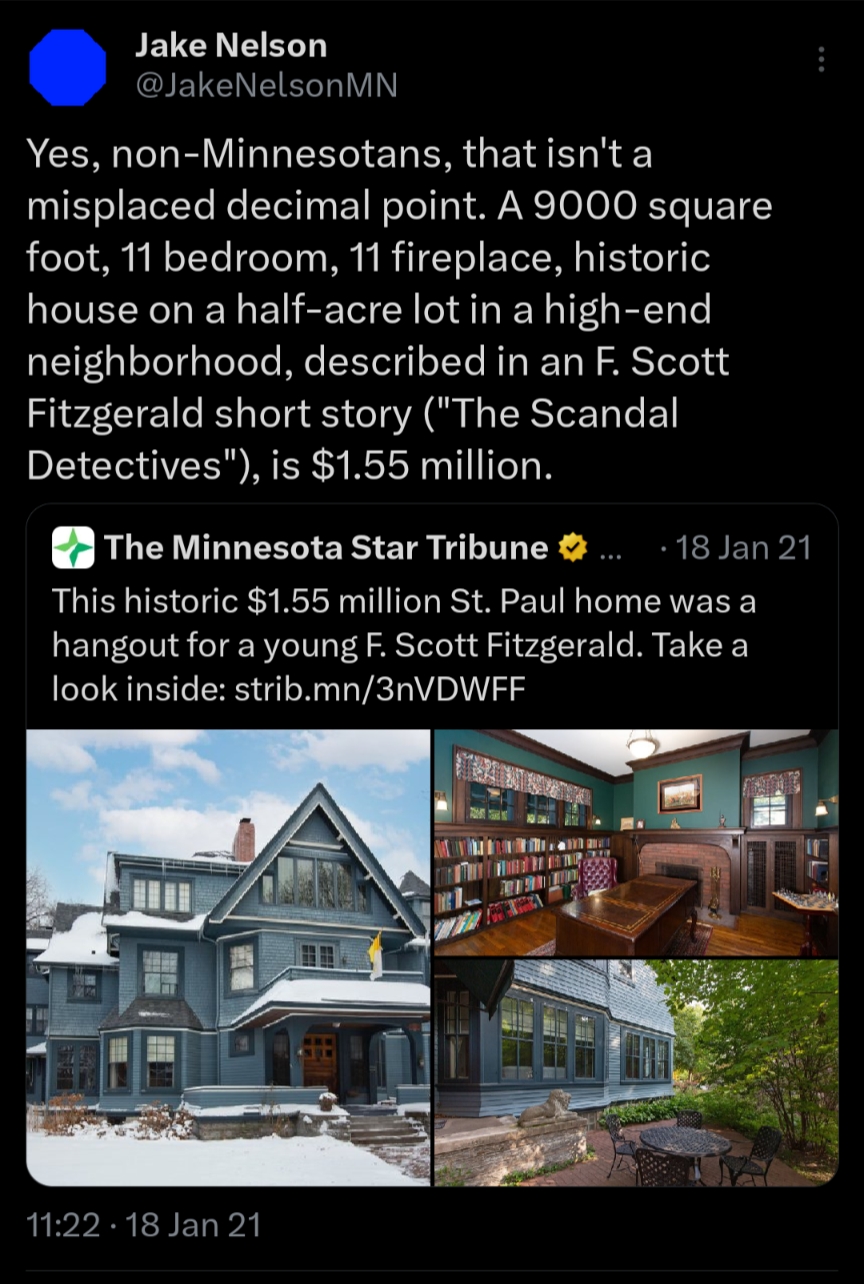Open the tweet's overflow menu
864x1284 pixels.
tap(821, 60)
